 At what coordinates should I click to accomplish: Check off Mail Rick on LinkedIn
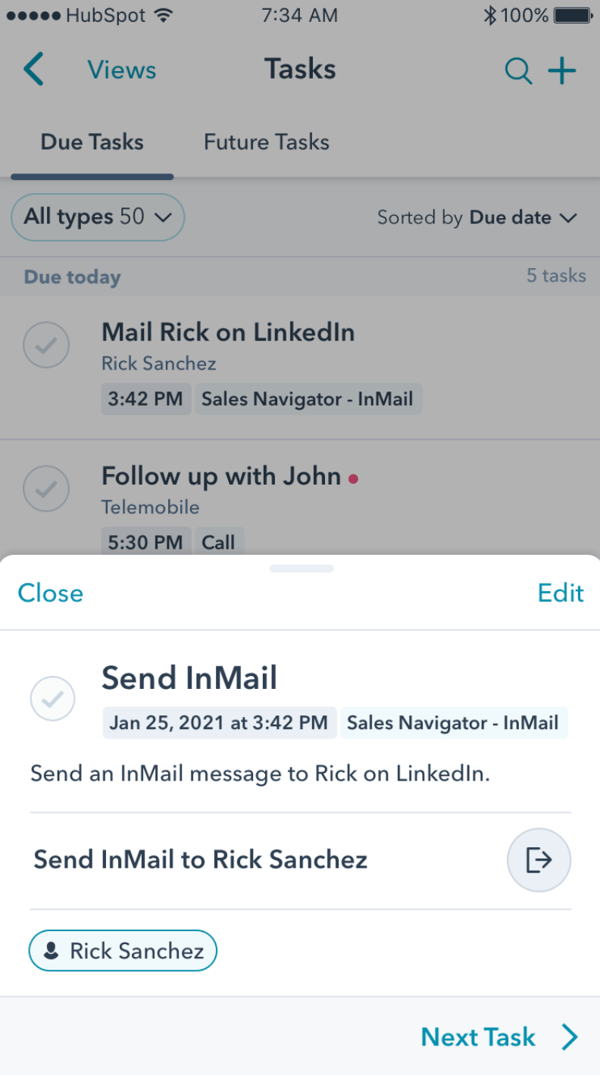[x=46, y=346]
